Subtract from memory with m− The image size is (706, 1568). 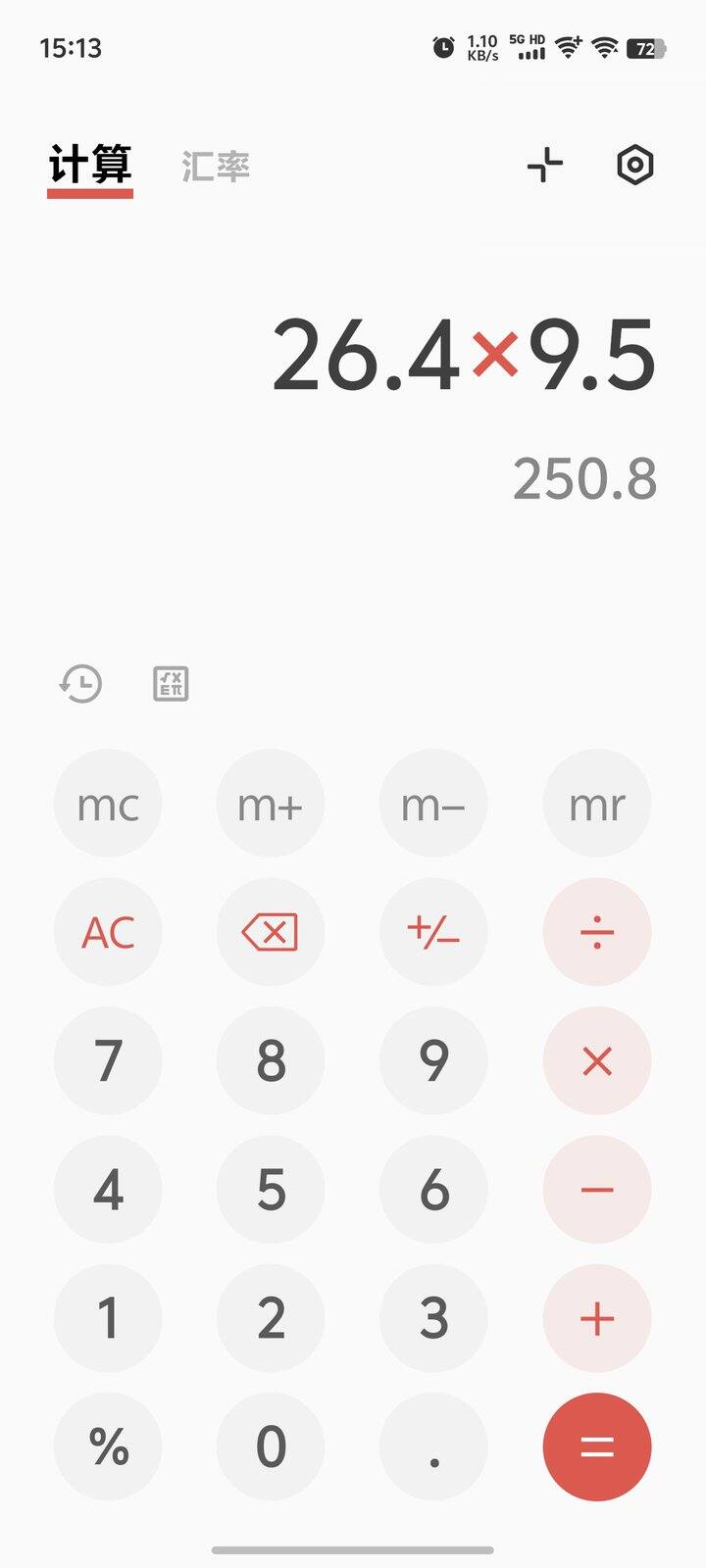pos(433,804)
